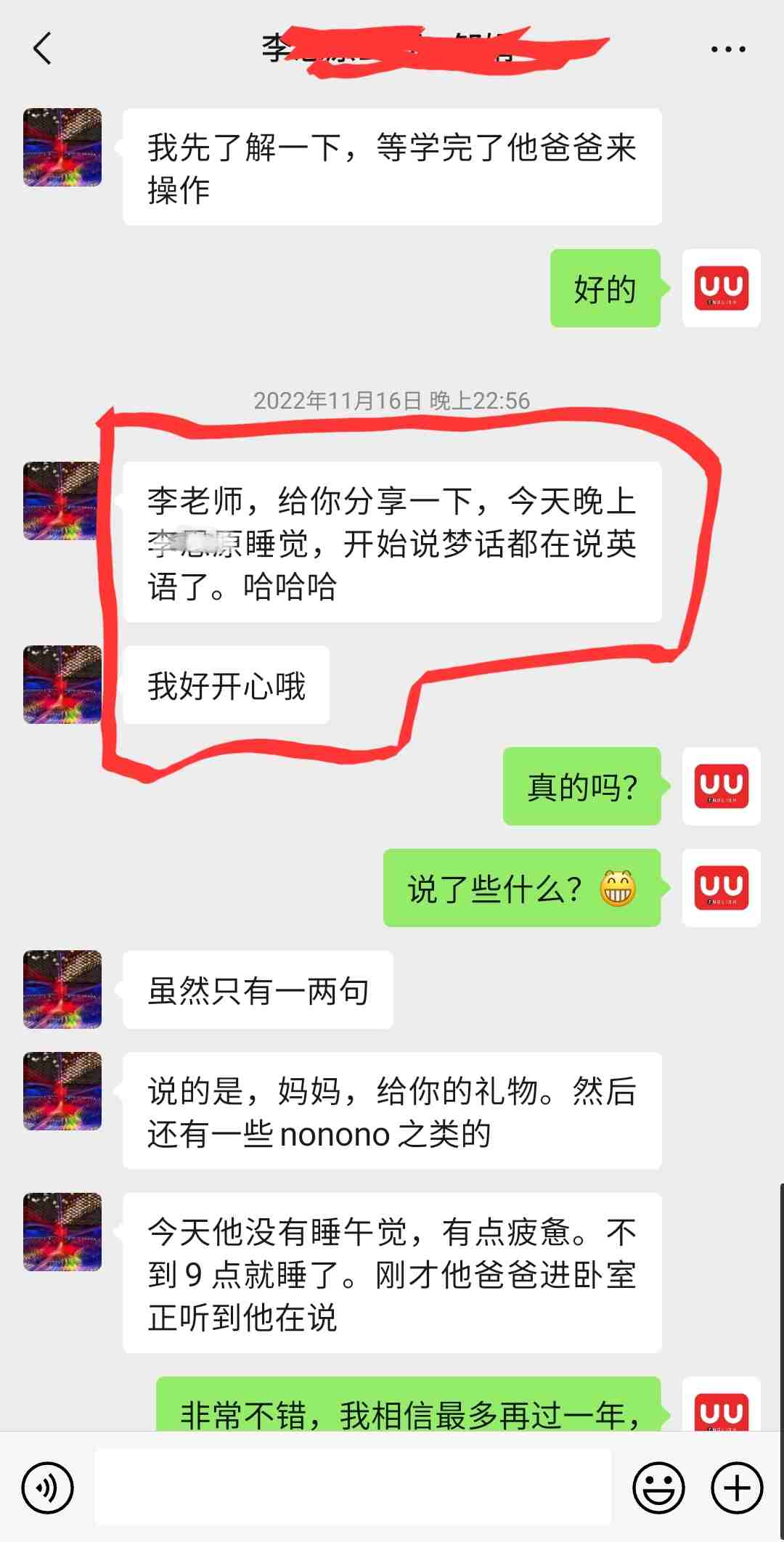Image resolution: width=784 pixels, height=1542 pixels.
Task: Open the plus attachment menu
Action: (x=737, y=1488)
